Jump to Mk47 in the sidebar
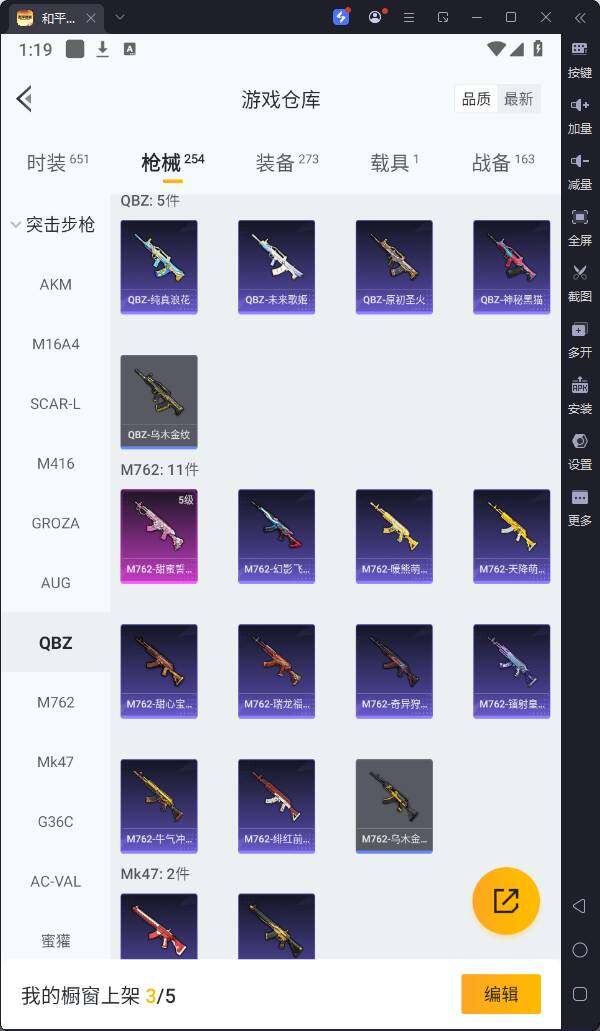The height and width of the screenshot is (1031, 600). (x=55, y=762)
